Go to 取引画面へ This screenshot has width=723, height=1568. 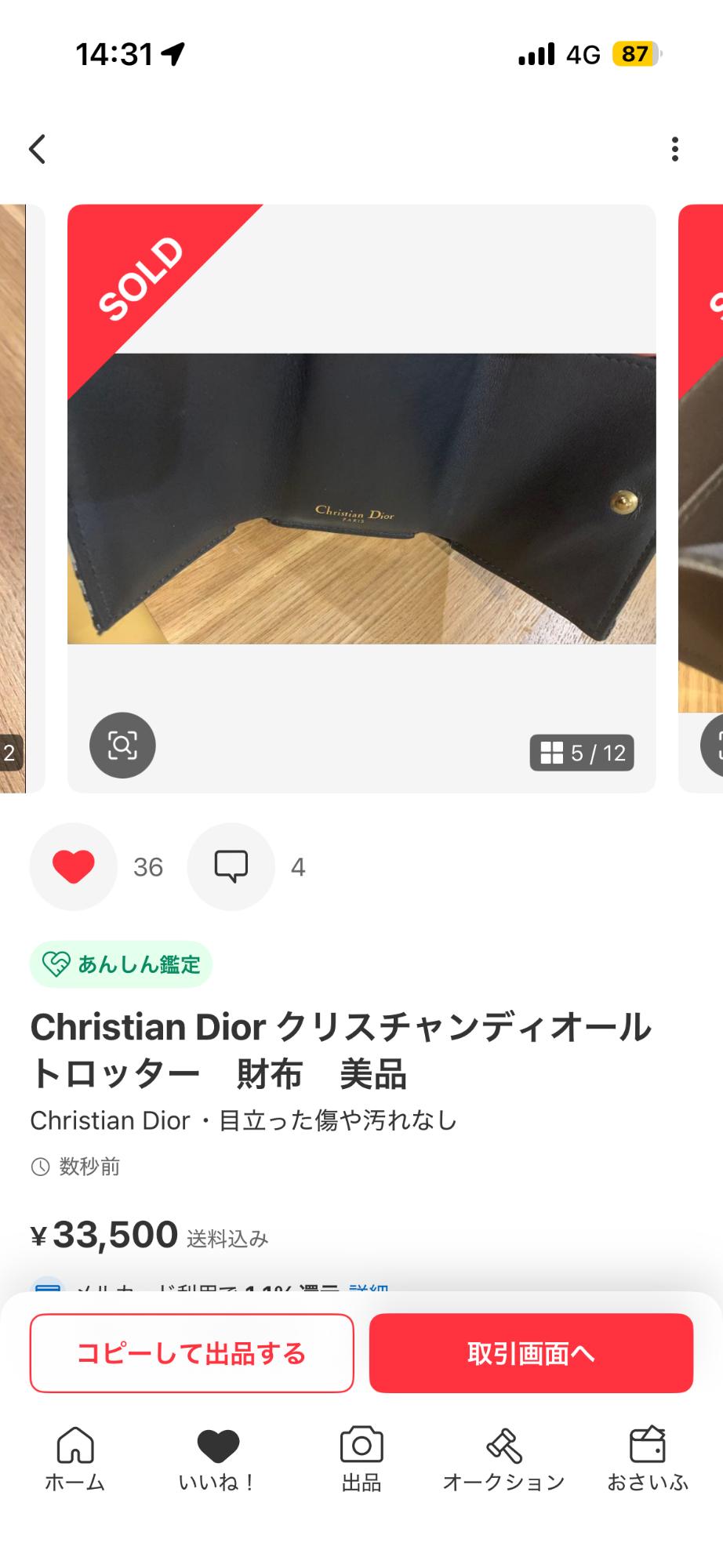531,1353
